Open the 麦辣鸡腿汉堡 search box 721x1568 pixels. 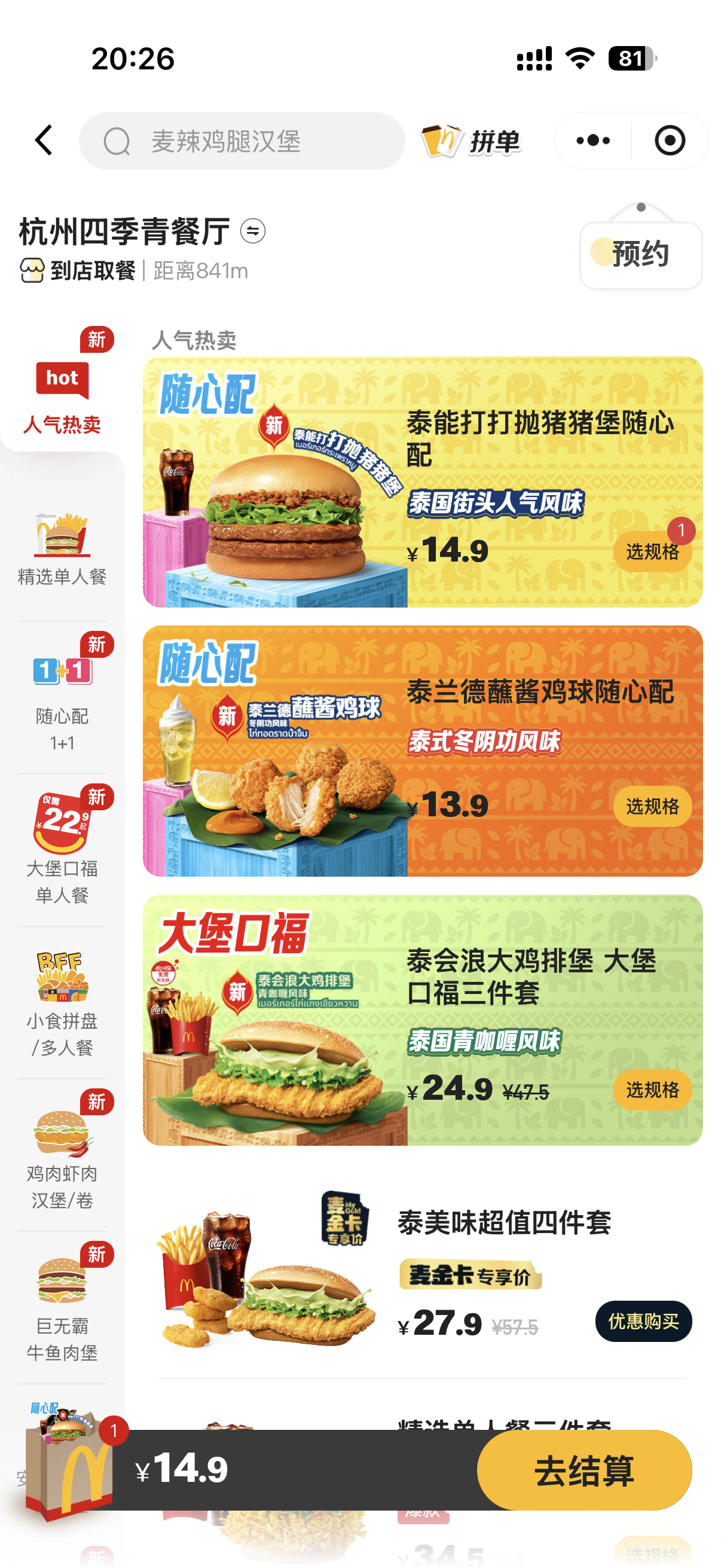pos(242,141)
